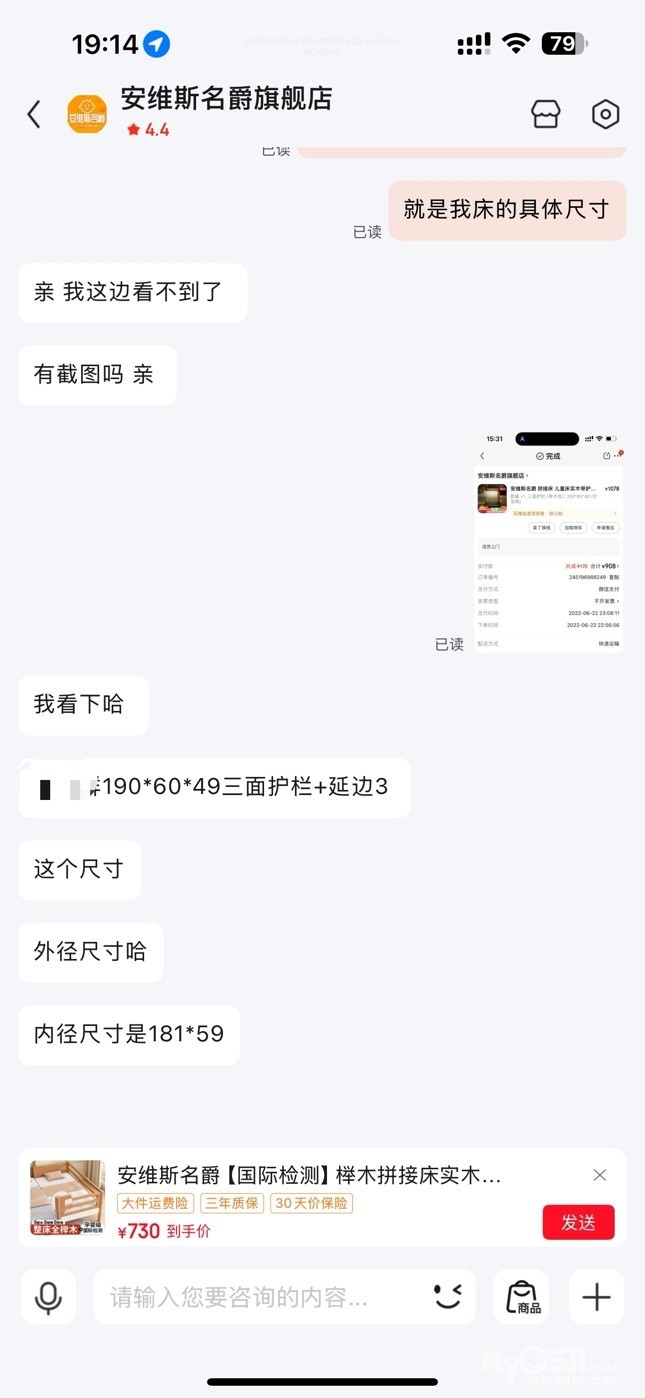This screenshot has height=1398, width=645.
Task: Send the 榉木拼接床 product card
Action: pos(578,1222)
